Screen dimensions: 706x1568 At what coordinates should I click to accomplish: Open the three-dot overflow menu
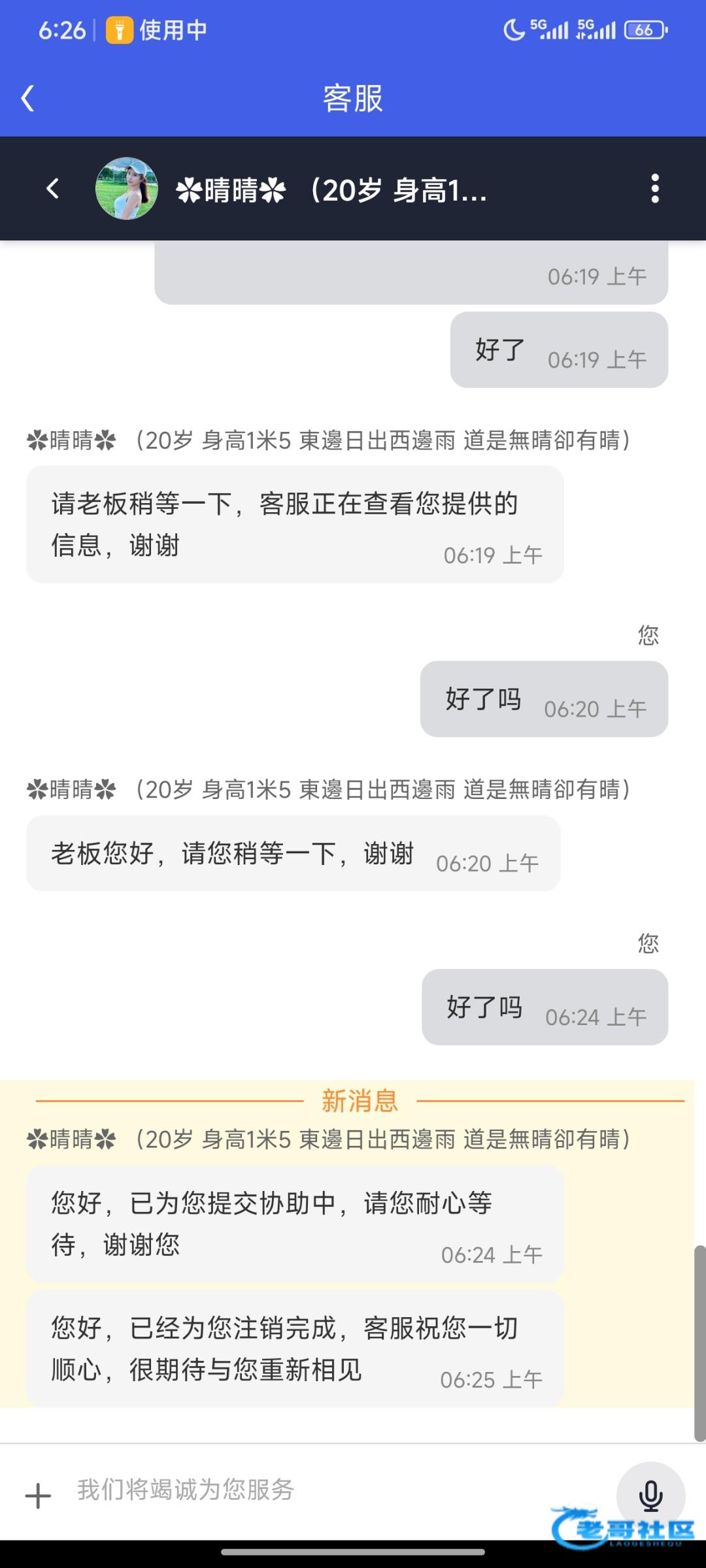pyautogui.click(x=654, y=189)
